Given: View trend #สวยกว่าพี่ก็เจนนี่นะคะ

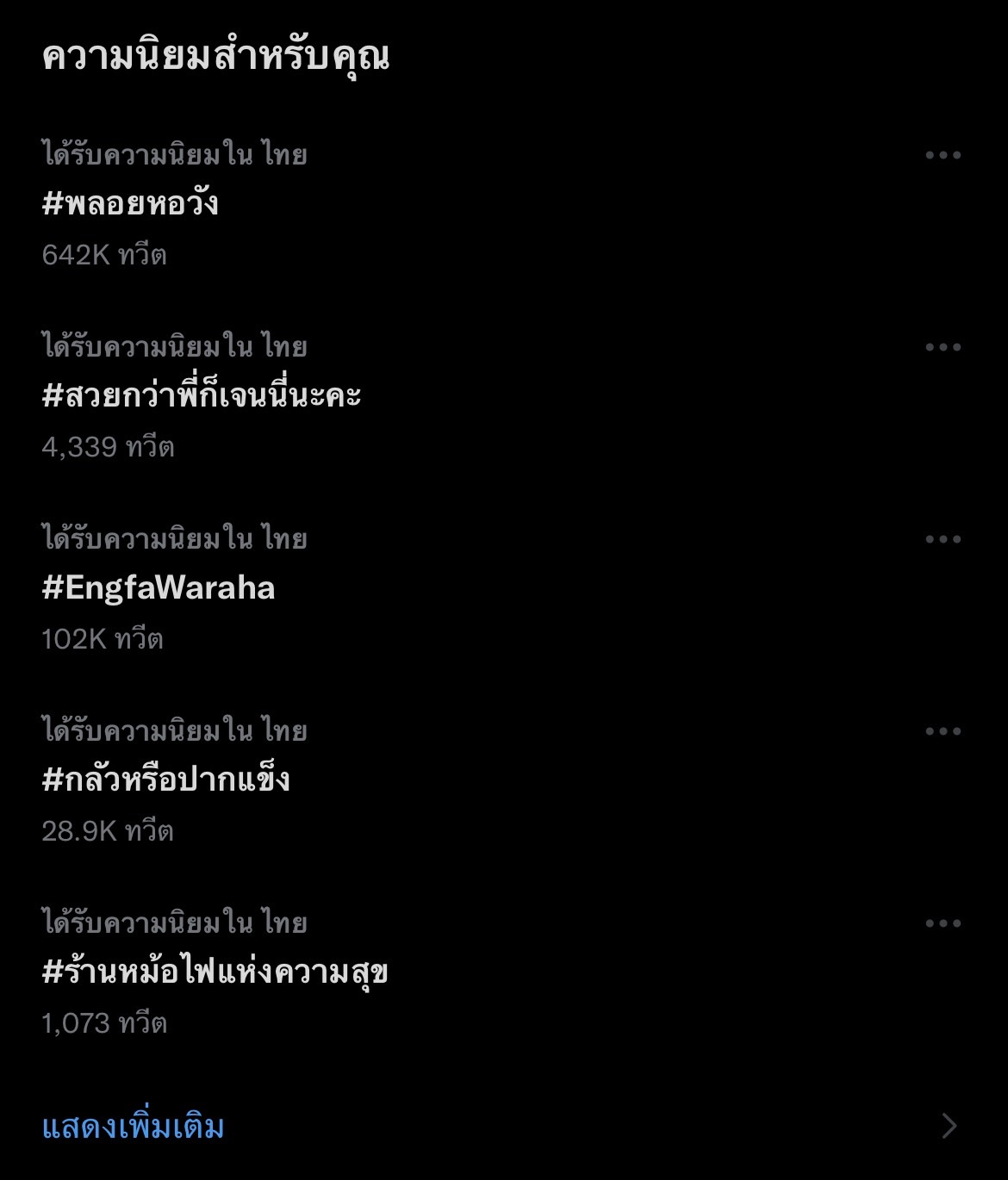Looking at the screenshot, I should [202, 396].
